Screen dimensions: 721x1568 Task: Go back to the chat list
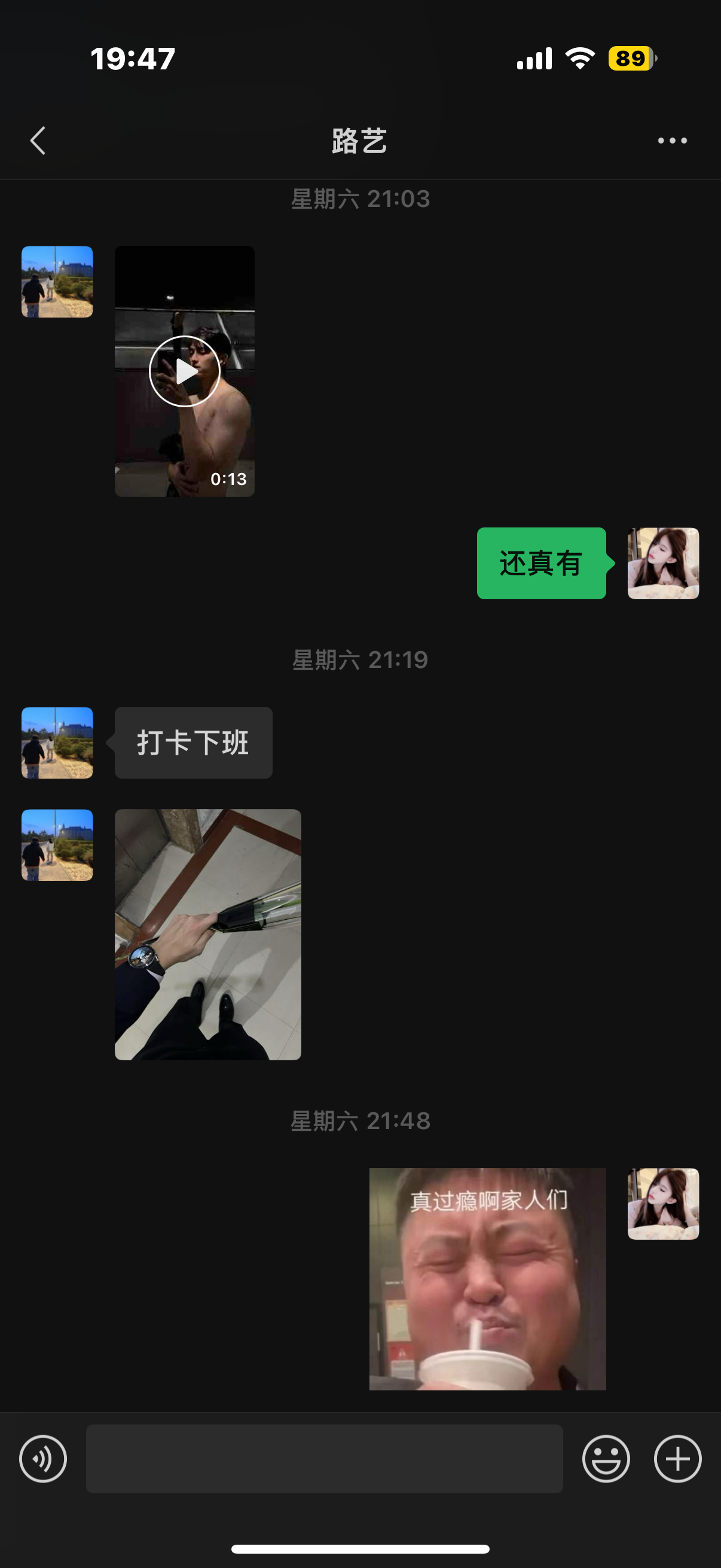click(x=38, y=141)
